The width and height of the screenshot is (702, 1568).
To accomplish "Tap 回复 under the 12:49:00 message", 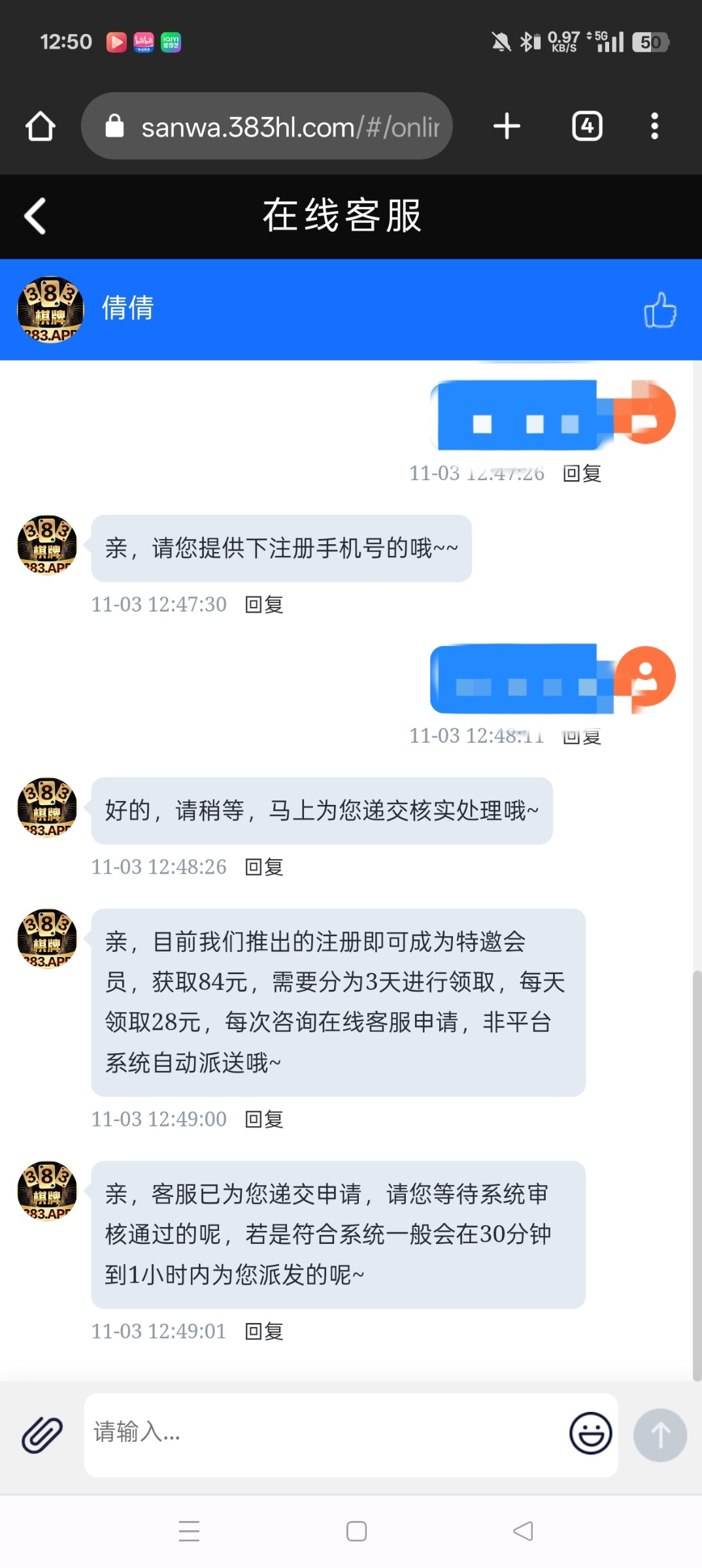I will pyautogui.click(x=263, y=1119).
